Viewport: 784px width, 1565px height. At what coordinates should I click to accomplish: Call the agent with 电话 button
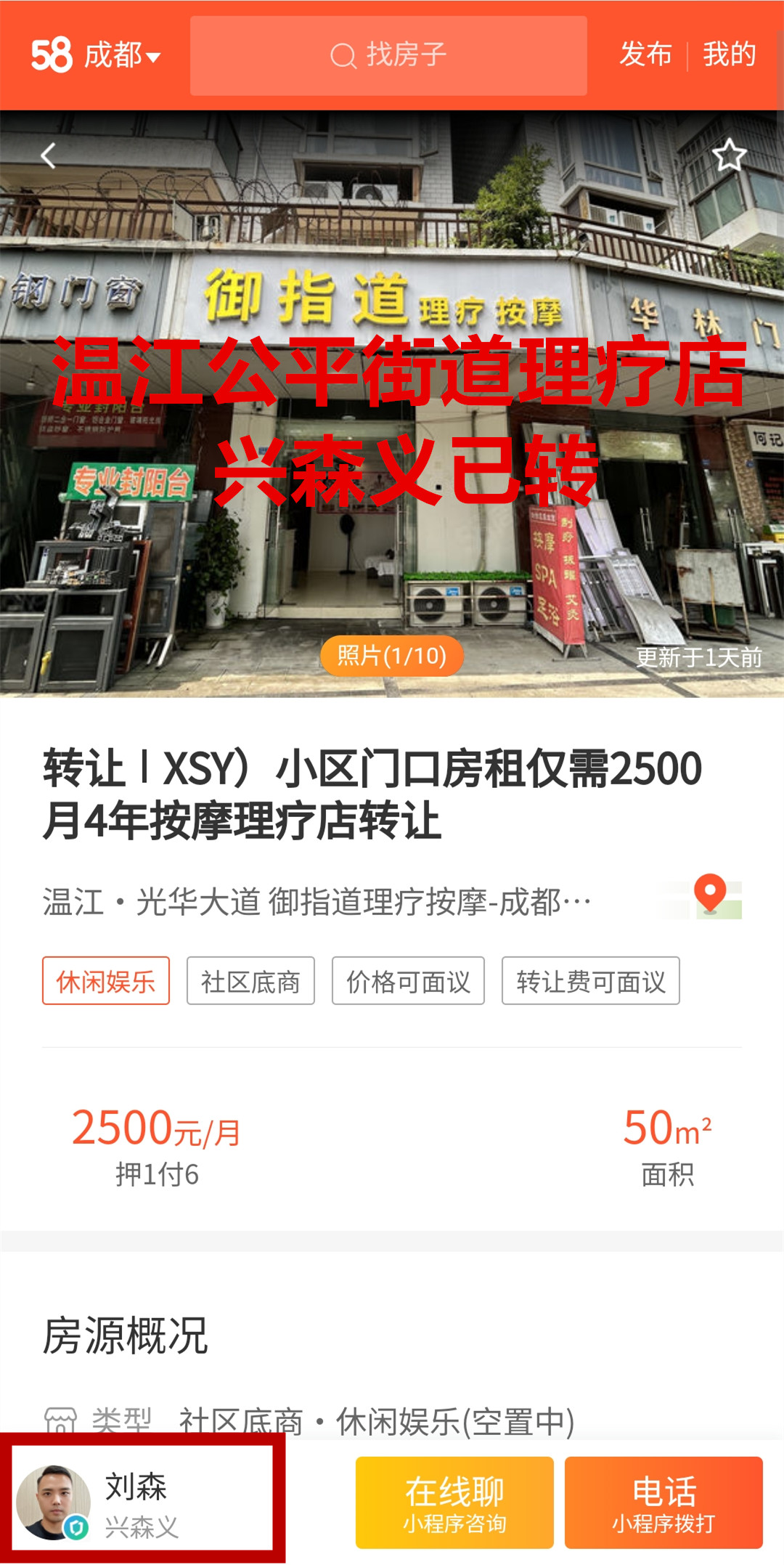tap(663, 1503)
